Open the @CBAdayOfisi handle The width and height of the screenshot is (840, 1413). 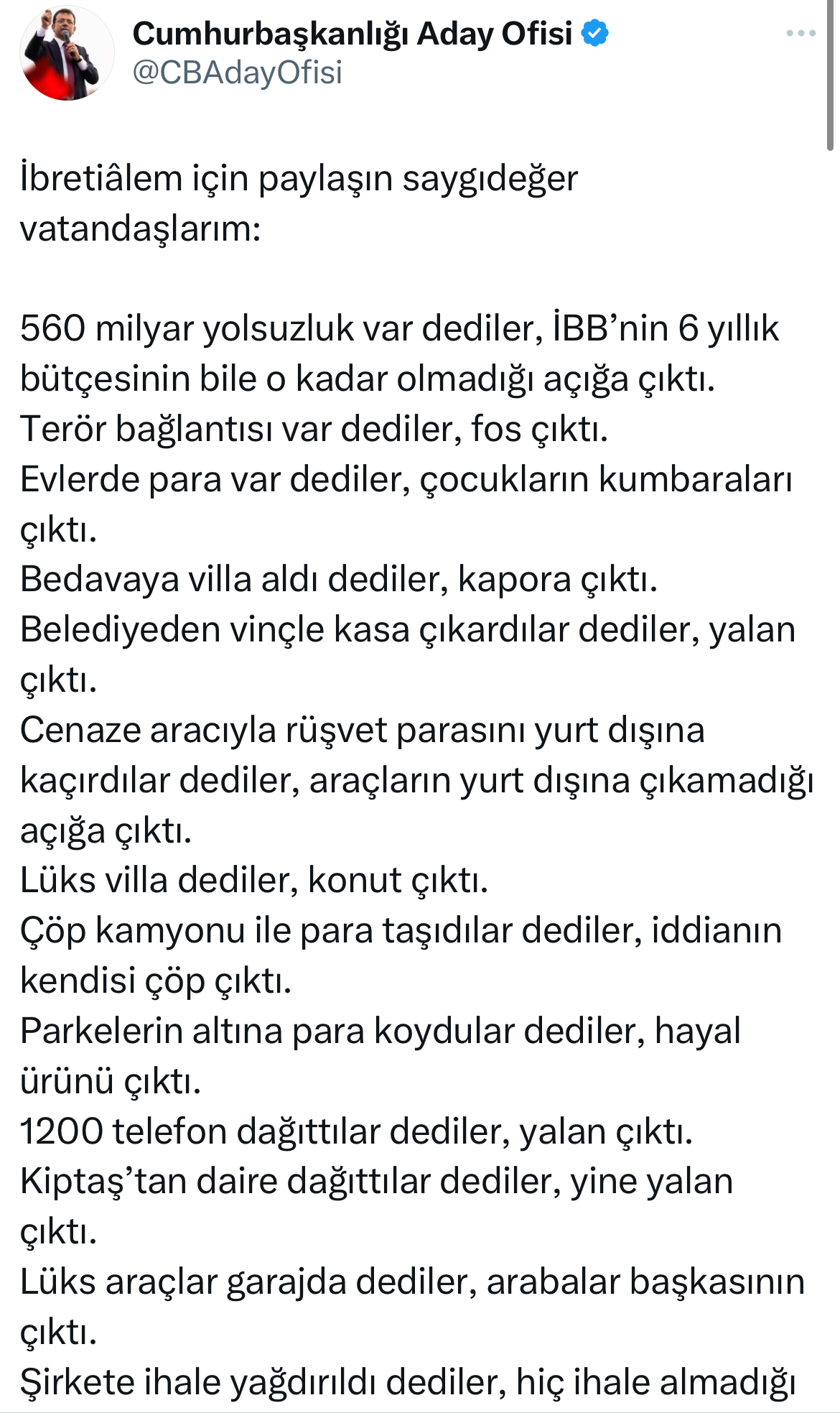click(238, 73)
